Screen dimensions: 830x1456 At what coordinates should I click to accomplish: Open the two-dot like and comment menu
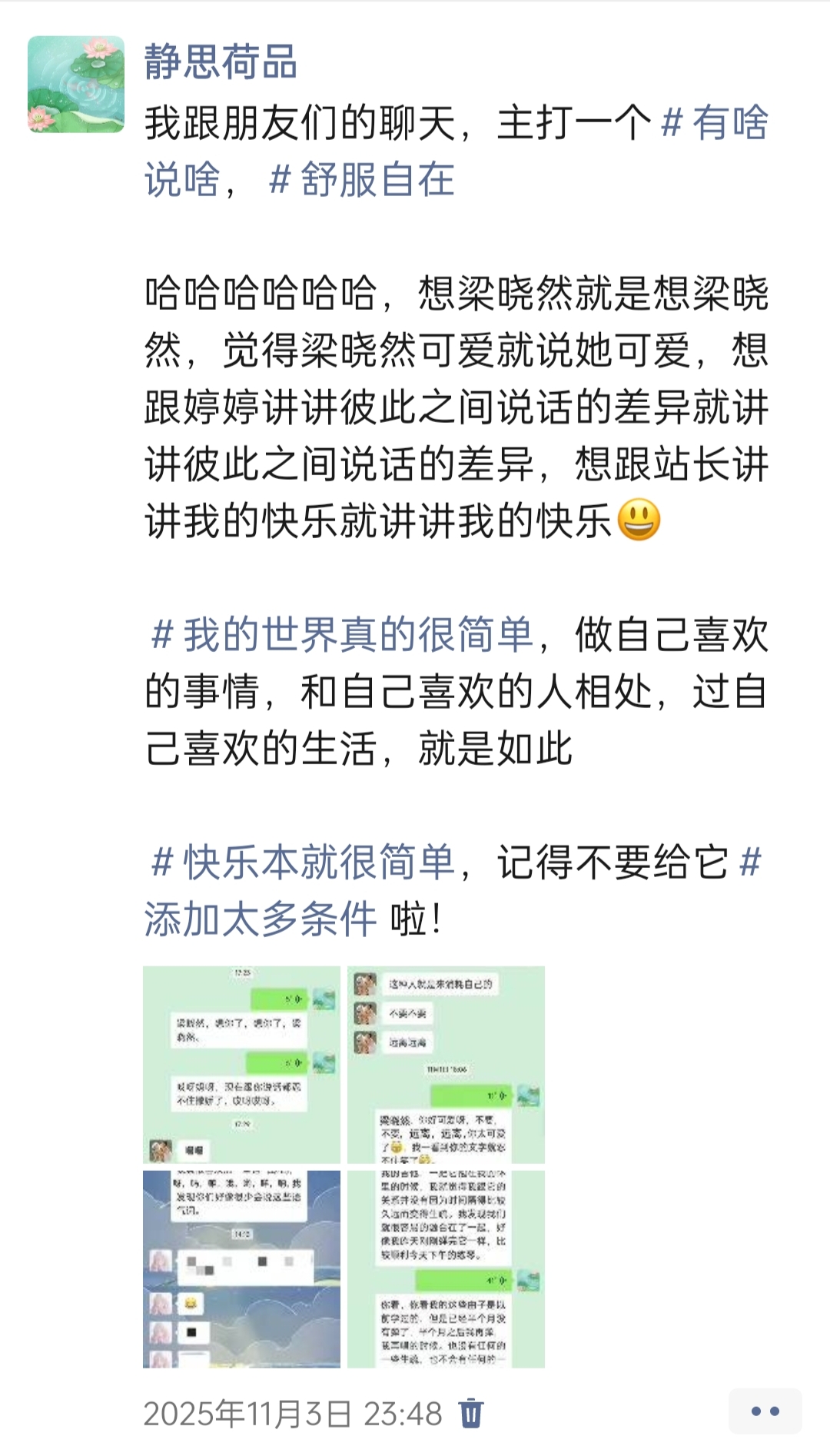pos(765,1411)
